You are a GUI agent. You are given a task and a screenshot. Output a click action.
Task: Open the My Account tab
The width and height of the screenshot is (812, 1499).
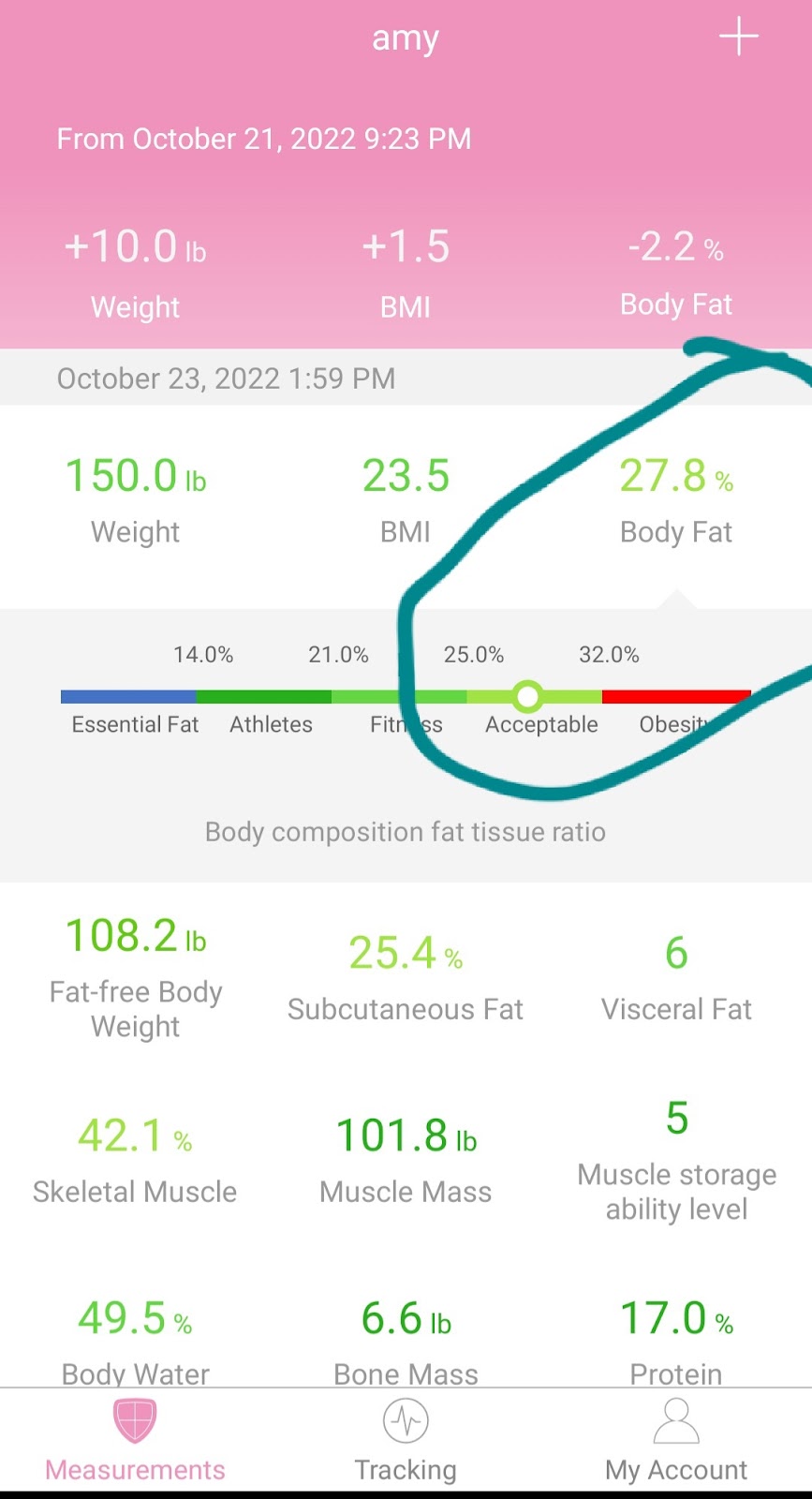[676, 1440]
